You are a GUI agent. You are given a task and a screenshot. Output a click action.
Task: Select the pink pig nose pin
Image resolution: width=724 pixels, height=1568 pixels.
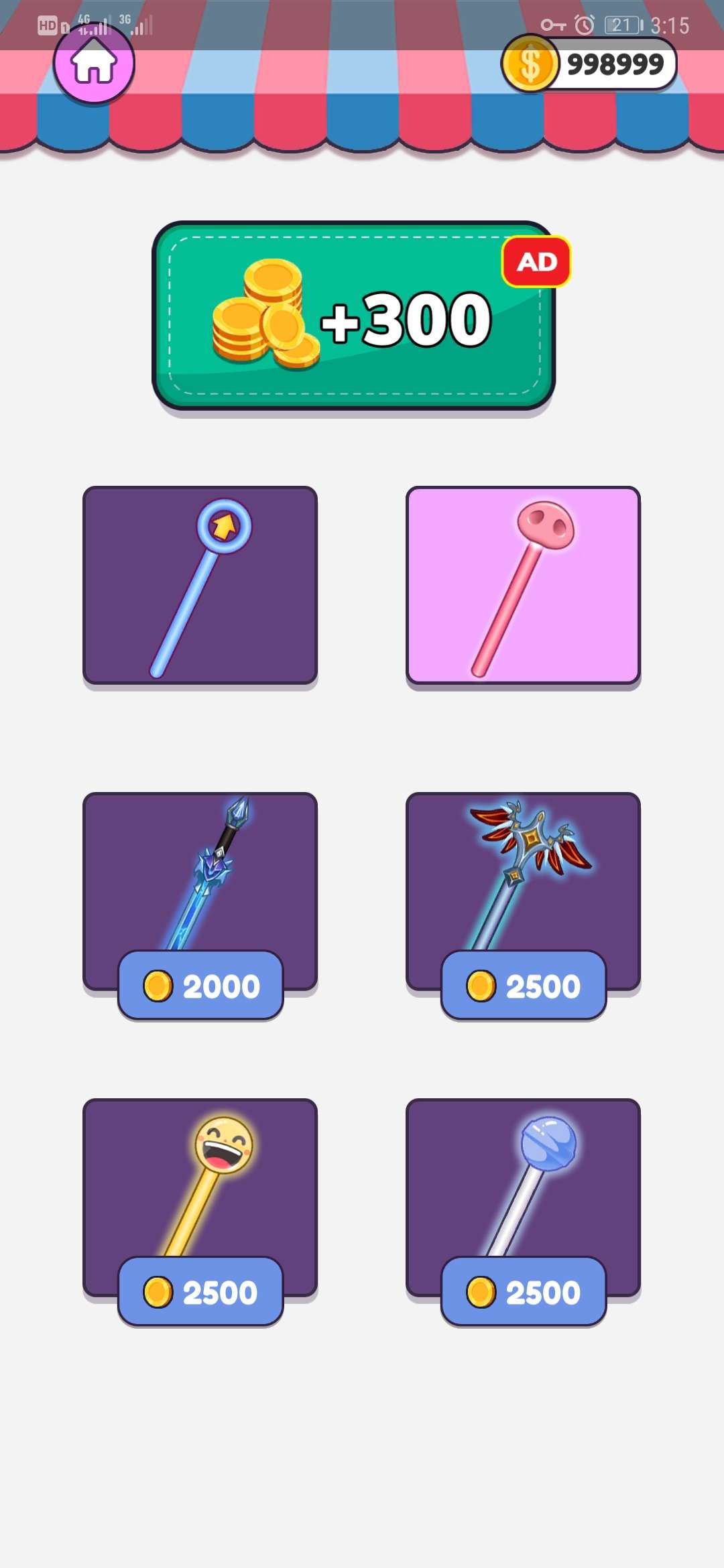523,585
